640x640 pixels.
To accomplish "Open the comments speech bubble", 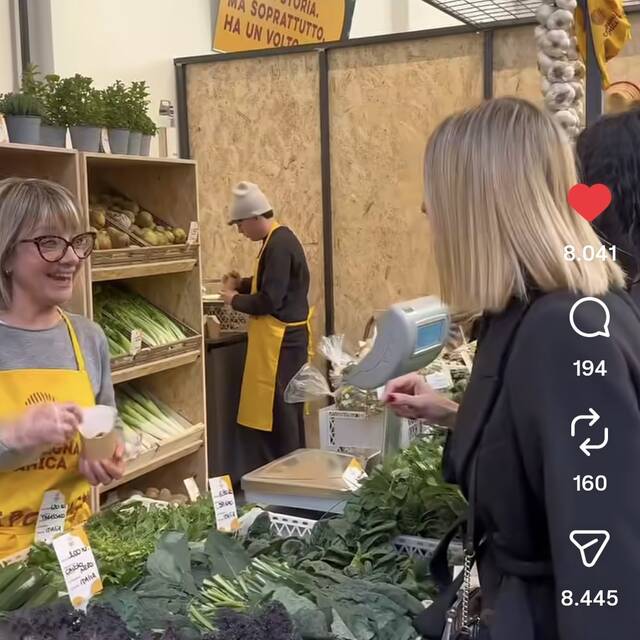I will pos(589,318).
